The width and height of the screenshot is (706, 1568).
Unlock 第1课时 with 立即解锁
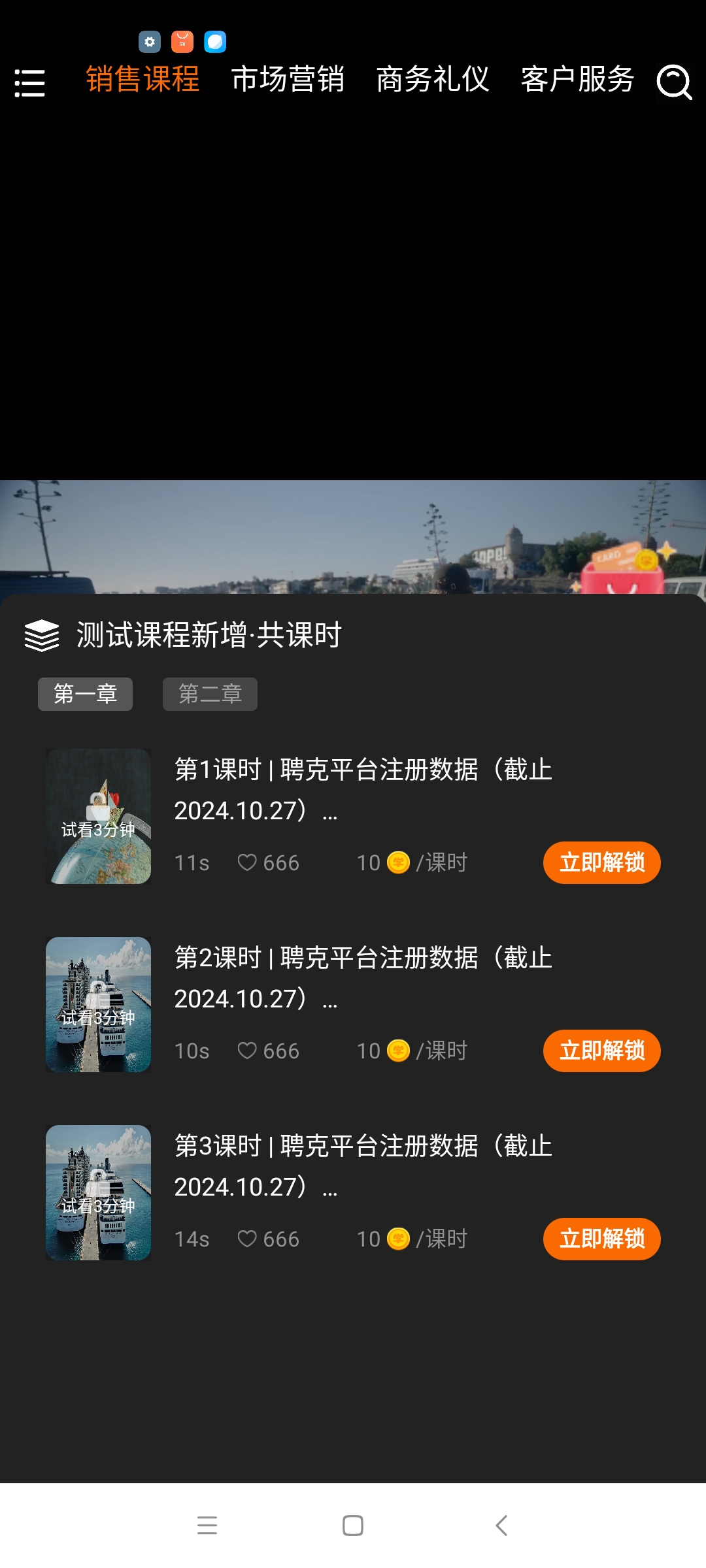pyautogui.click(x=601, y=862)
